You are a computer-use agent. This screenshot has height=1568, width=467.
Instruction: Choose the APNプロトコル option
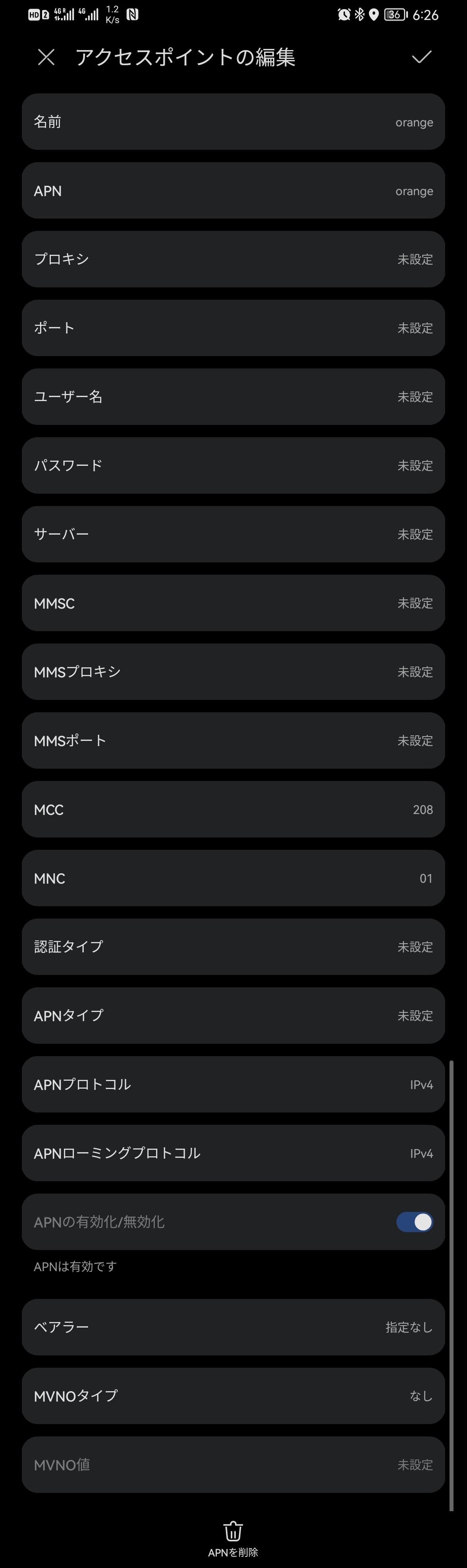point(234,1085)
